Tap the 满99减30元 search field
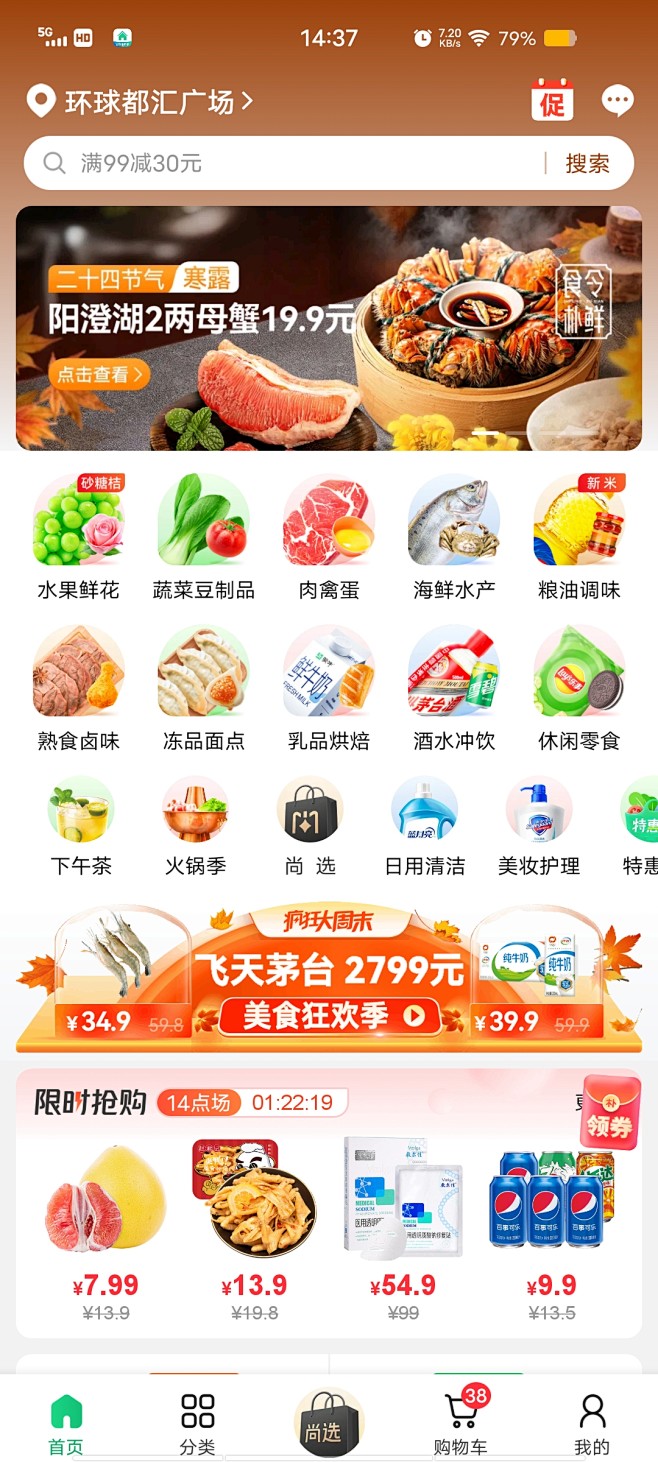 (280, 163)
